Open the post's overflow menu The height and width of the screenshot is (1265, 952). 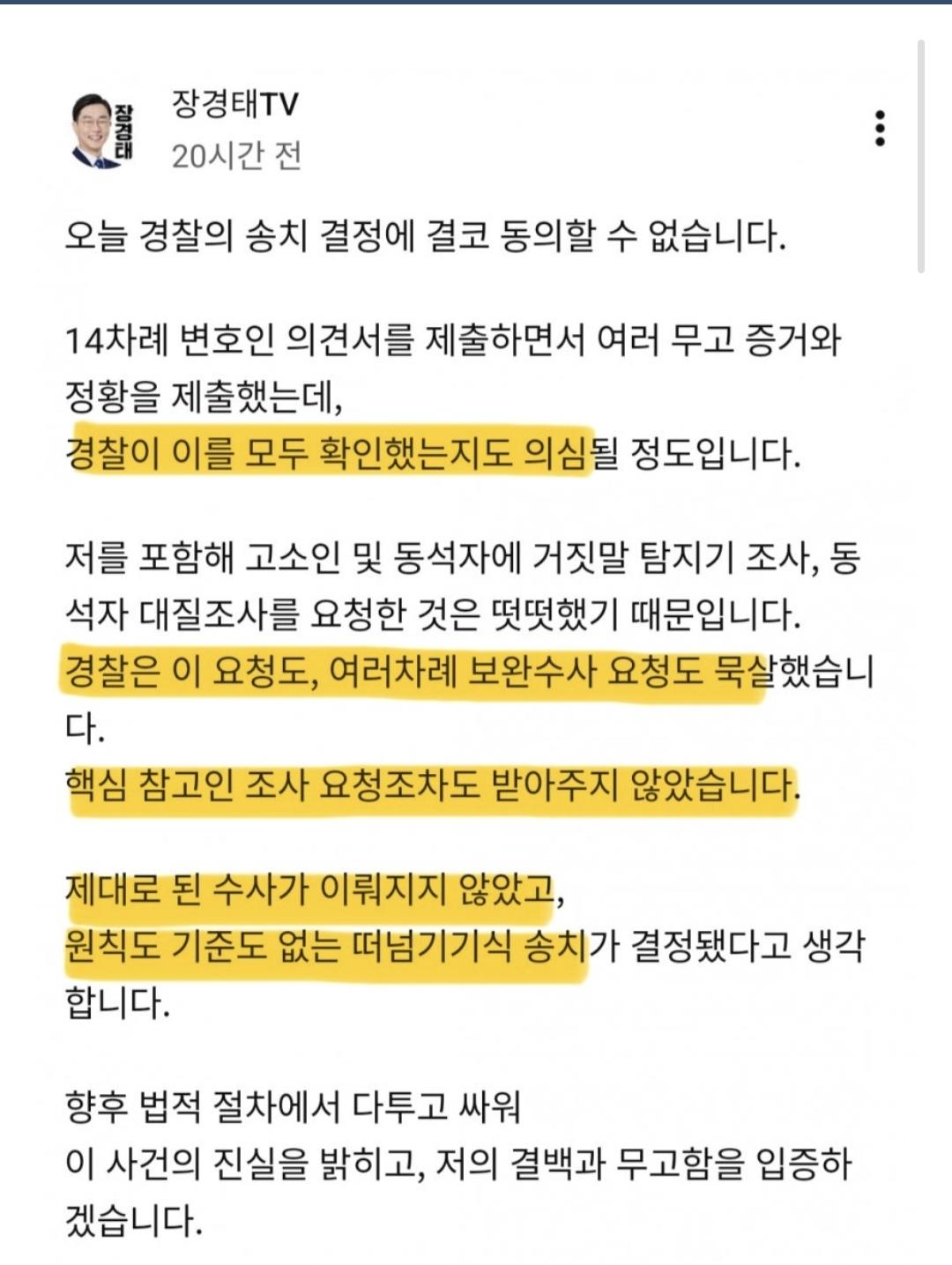pos(879,129)
